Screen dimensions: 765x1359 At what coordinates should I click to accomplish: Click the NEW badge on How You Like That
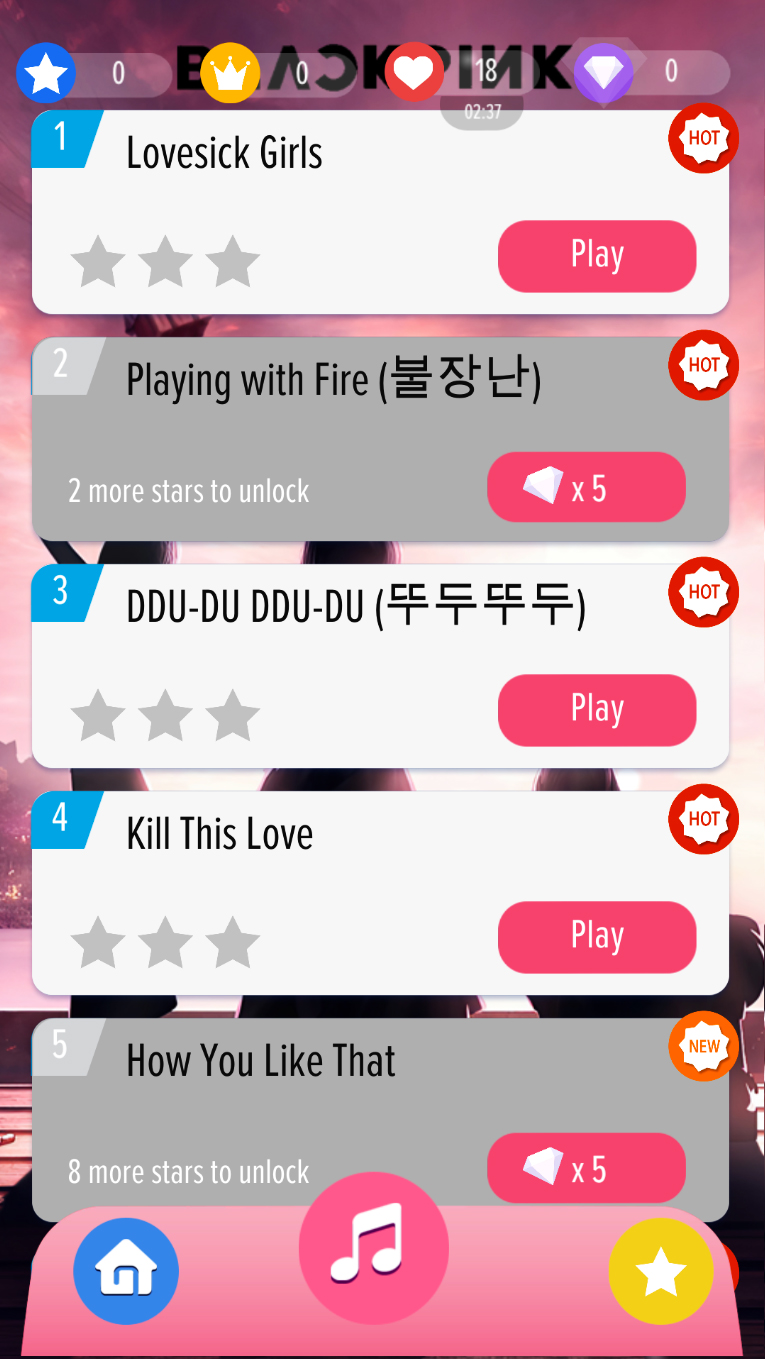tap(703, 1046)
